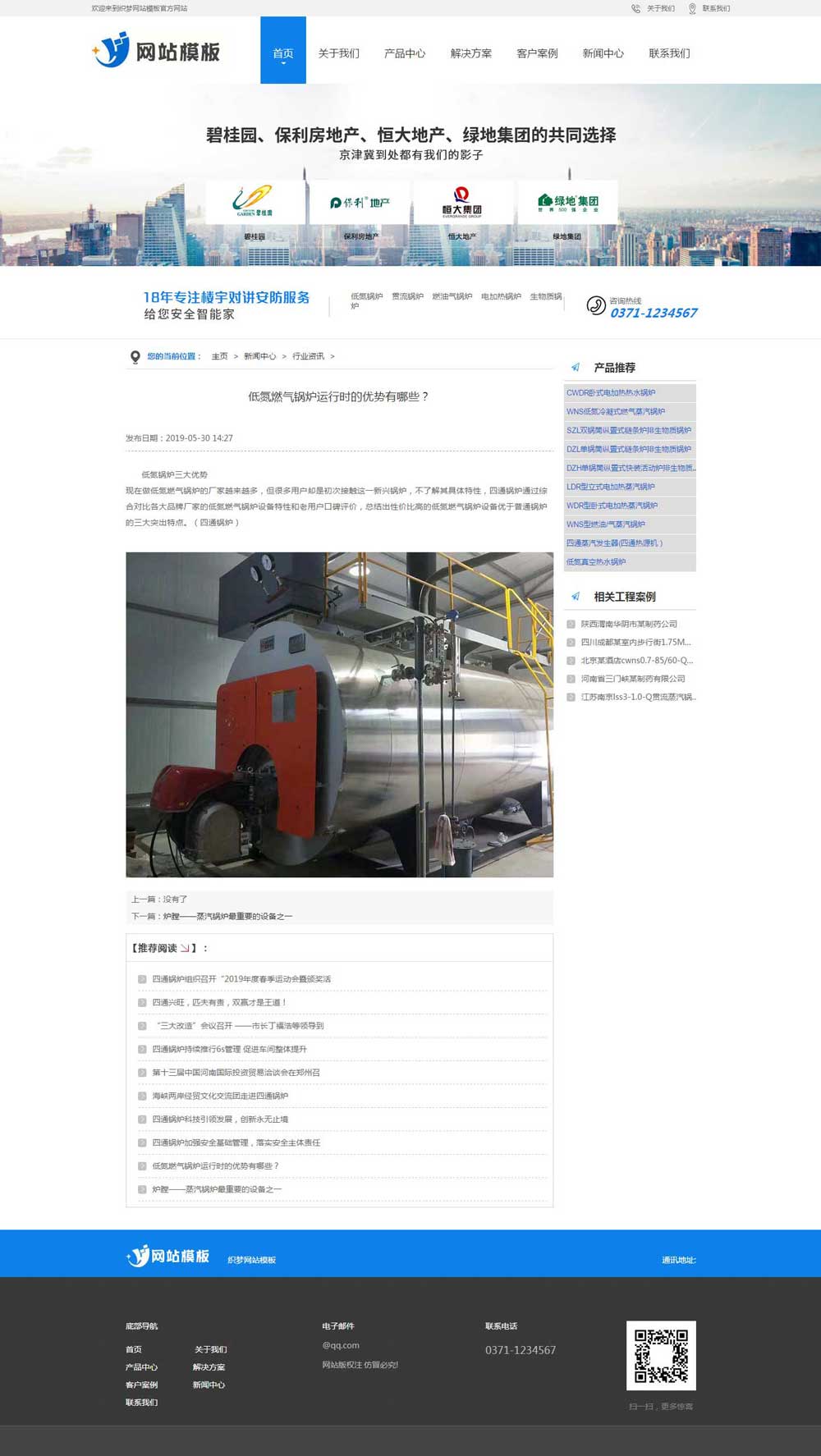
Task: Open the CWDR卧式电加热热水锅炉 product link
Action: pyautogui.click(x=609, y=393)
